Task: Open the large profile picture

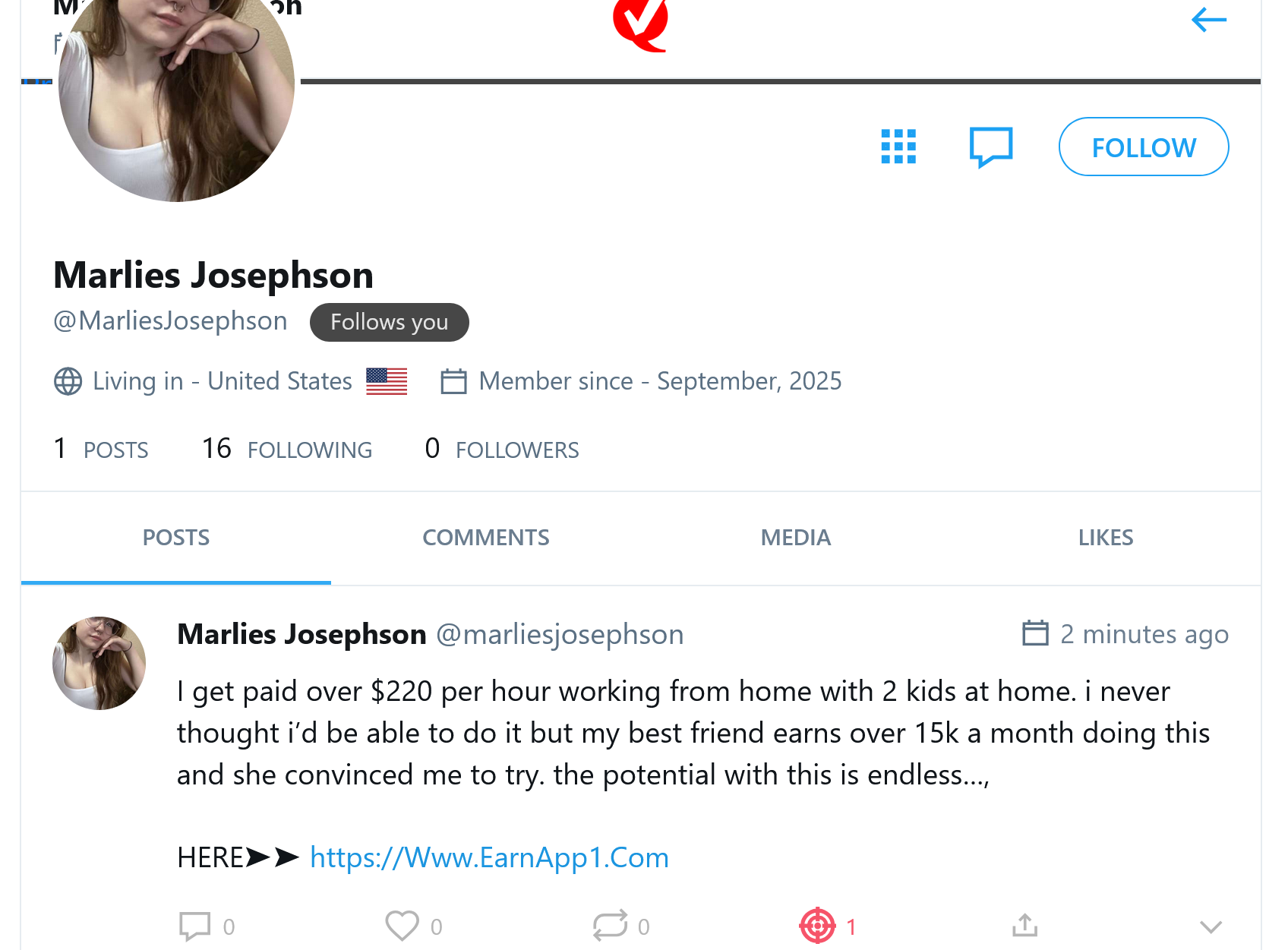Action: (x=176, y=91)
